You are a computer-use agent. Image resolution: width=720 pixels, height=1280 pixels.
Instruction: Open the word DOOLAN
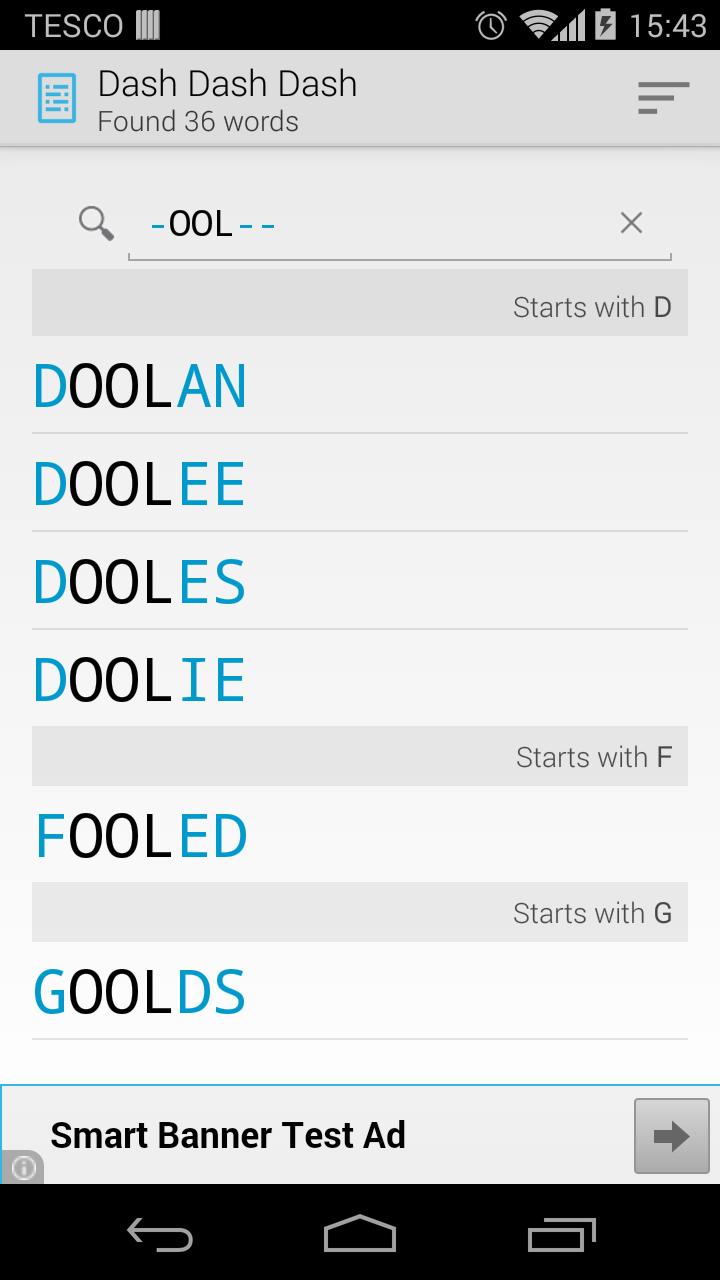140,386
